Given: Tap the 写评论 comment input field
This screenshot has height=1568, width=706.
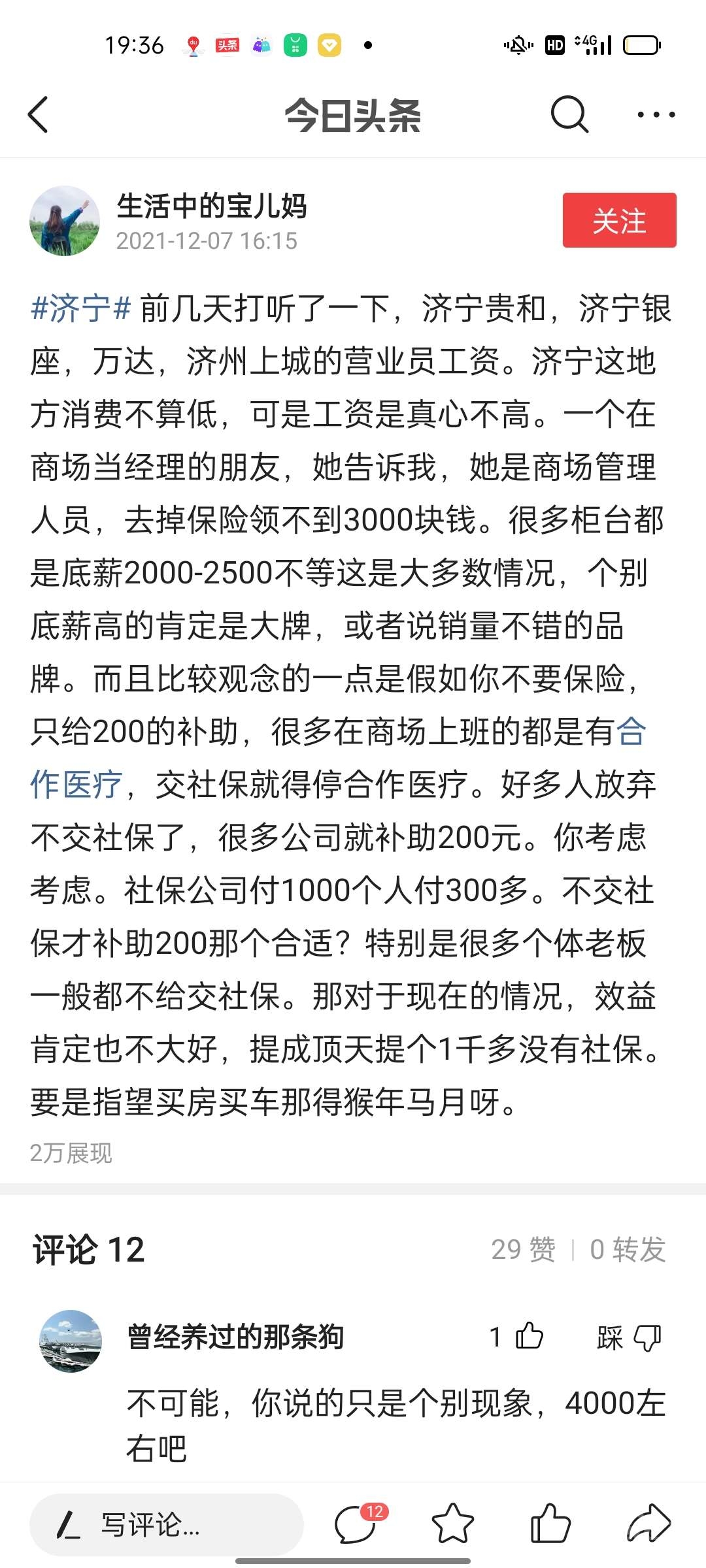Looking at the screenshot, I should click(167, 1525).
